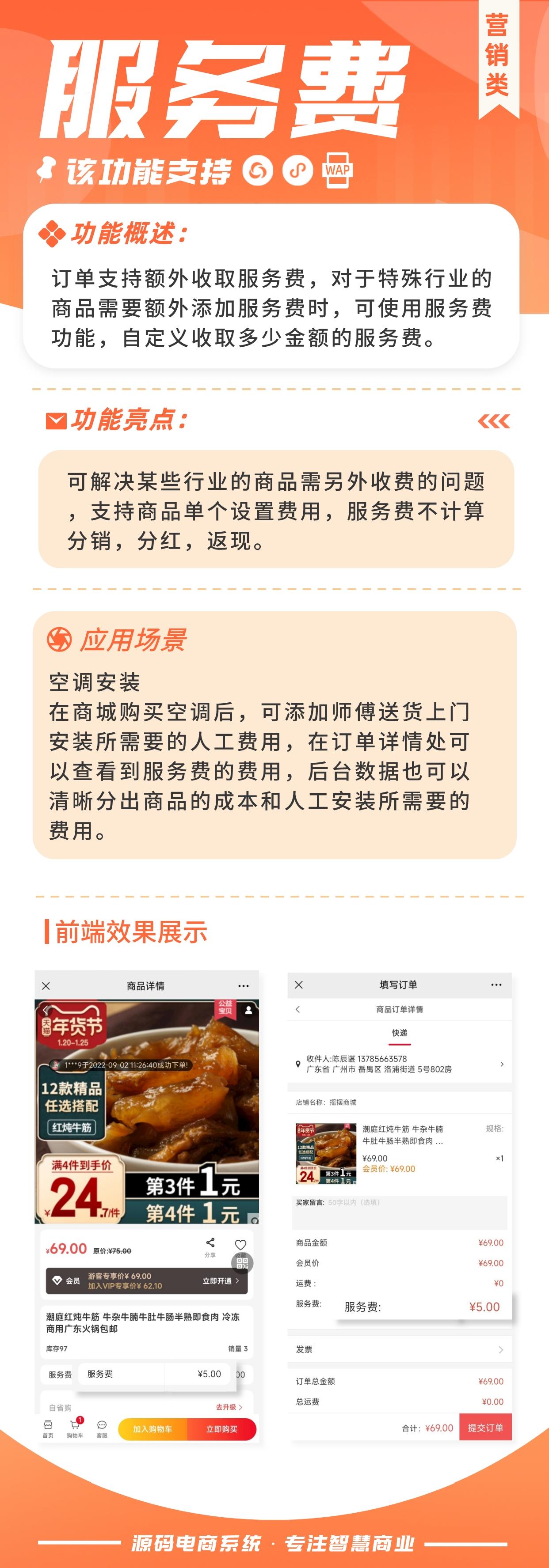
Task: Open the three-dot menu on 填写订单 page
Action: (496, 984)
